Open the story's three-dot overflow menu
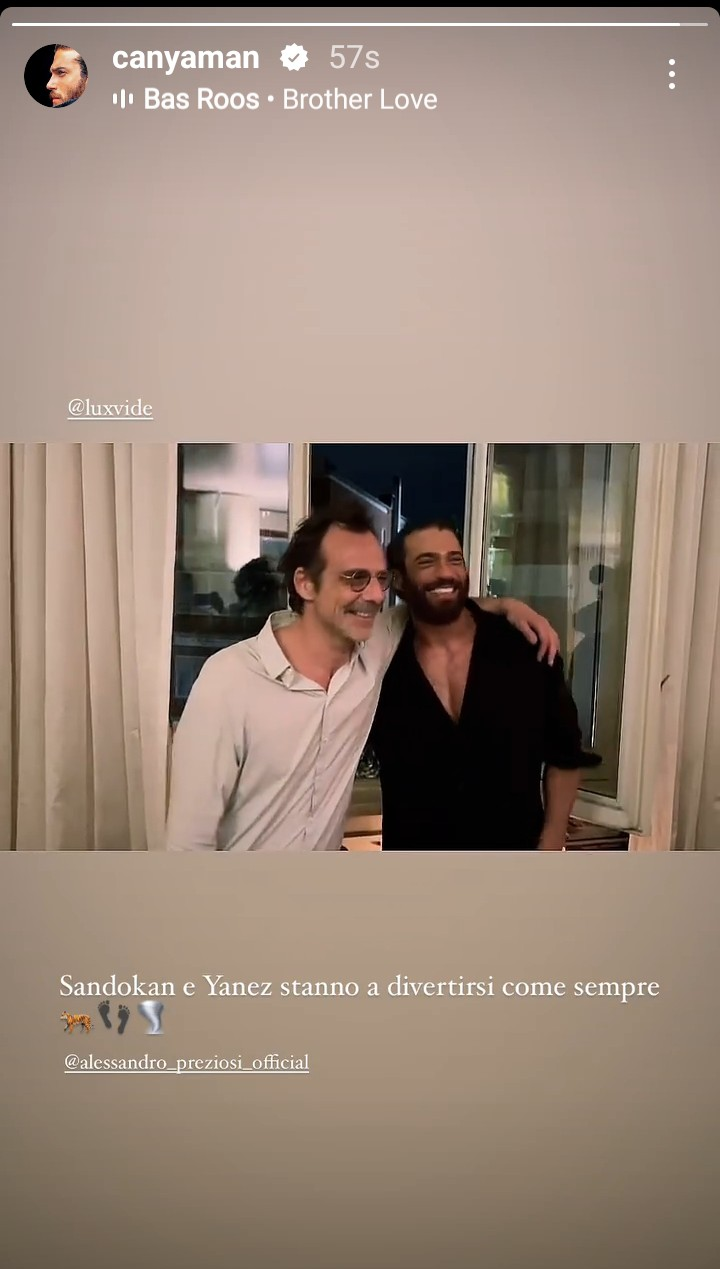Viewport: 720px width, 1269px height. click(671, 74)
